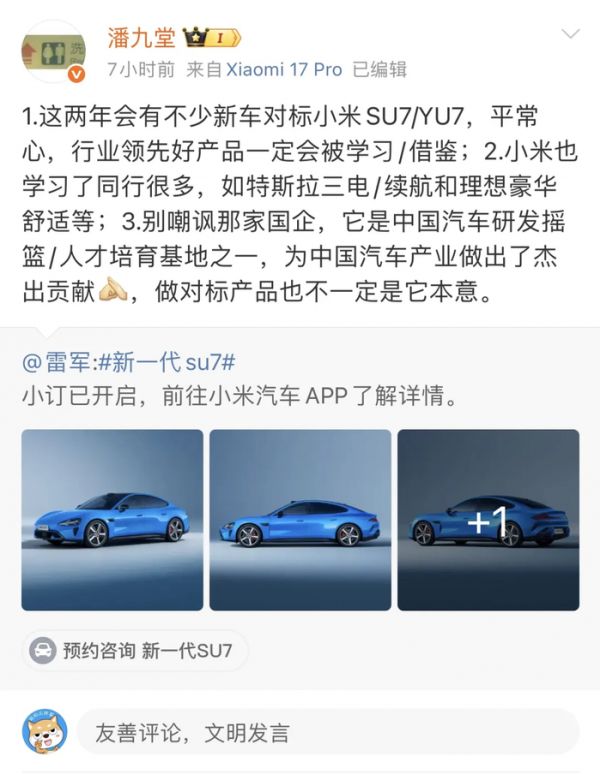Open the @雷军 mention link

tap(58, 363)
